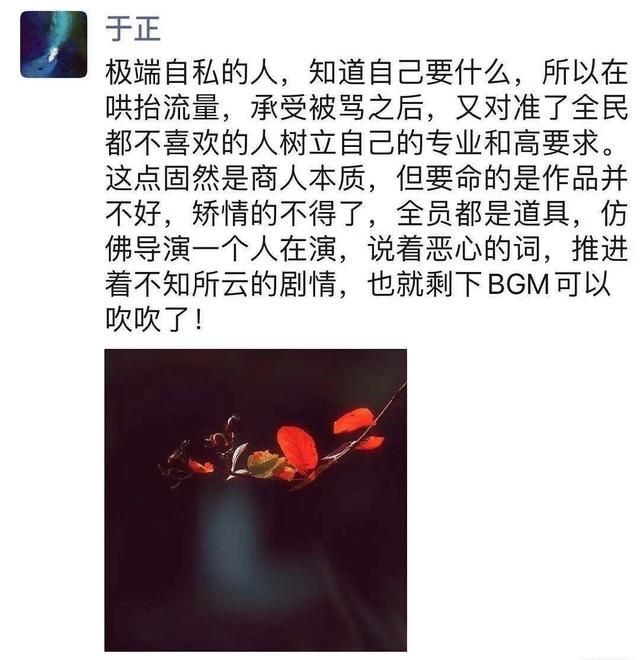
Task: Open 于正's profile avatar
Action: (x=52, y=44)
